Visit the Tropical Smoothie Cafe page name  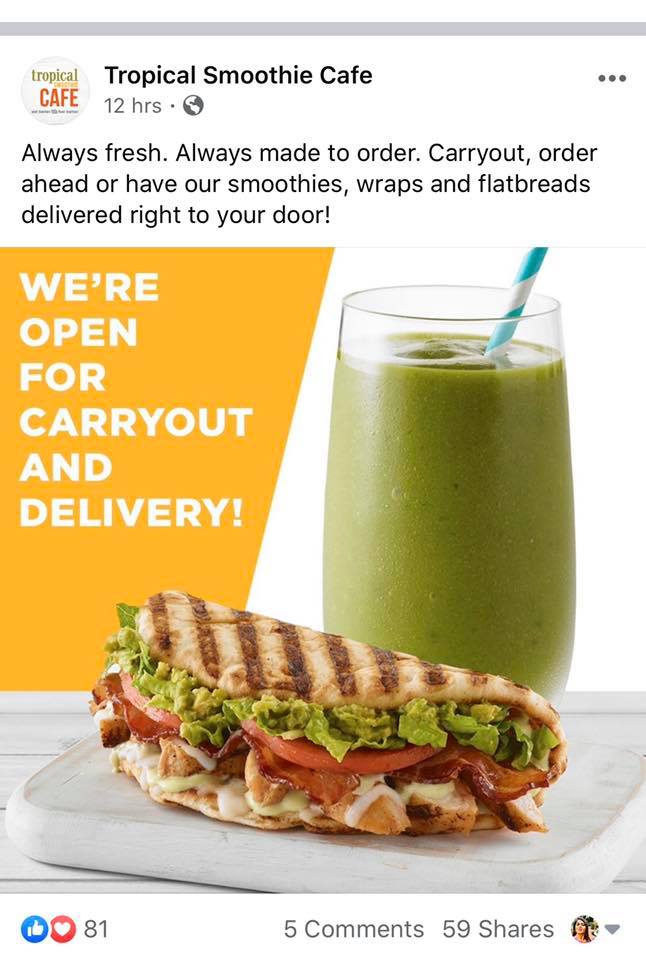click(x=238, y=75)
